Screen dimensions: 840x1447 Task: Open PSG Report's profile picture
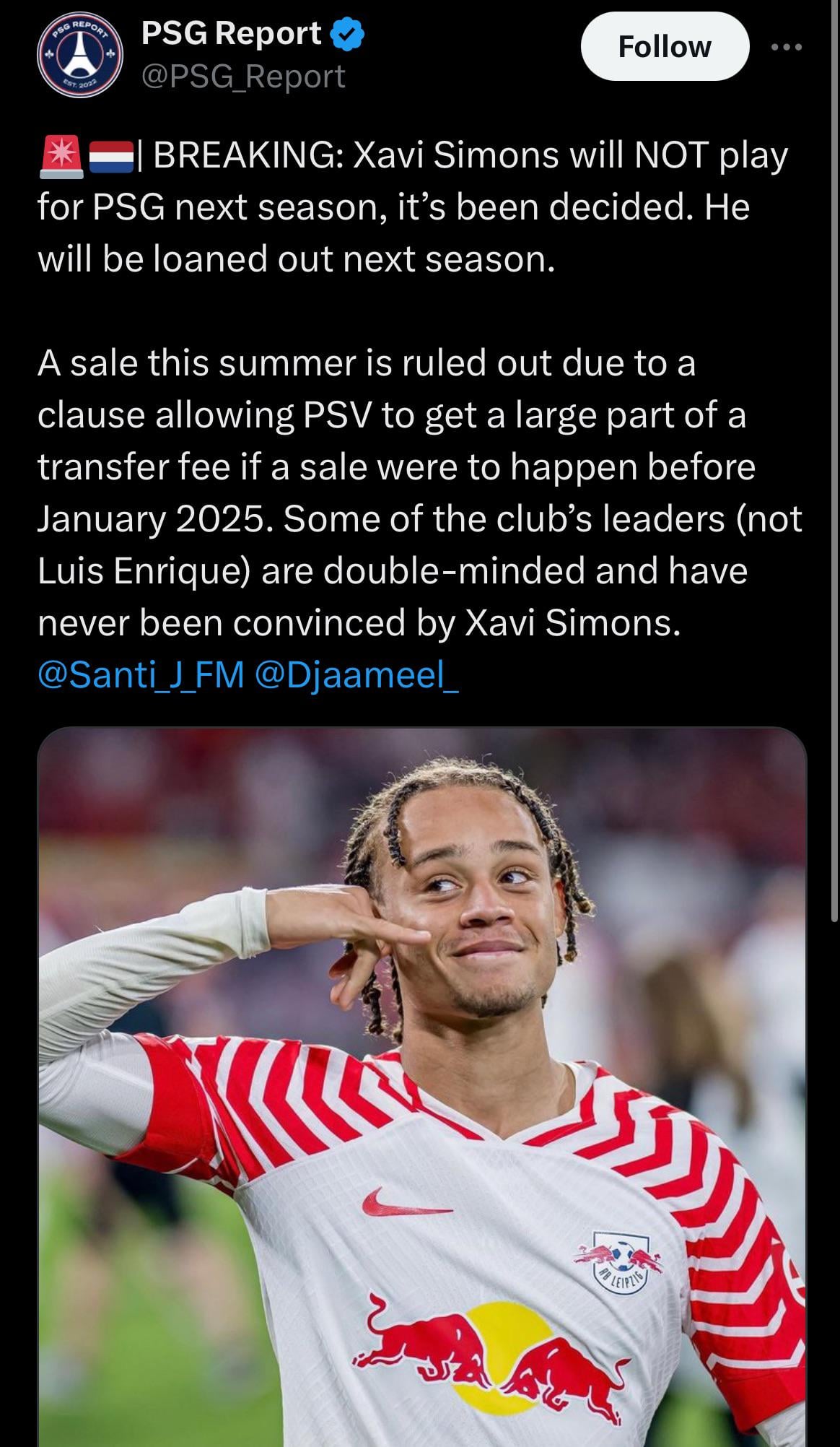(x=79, y=56)
